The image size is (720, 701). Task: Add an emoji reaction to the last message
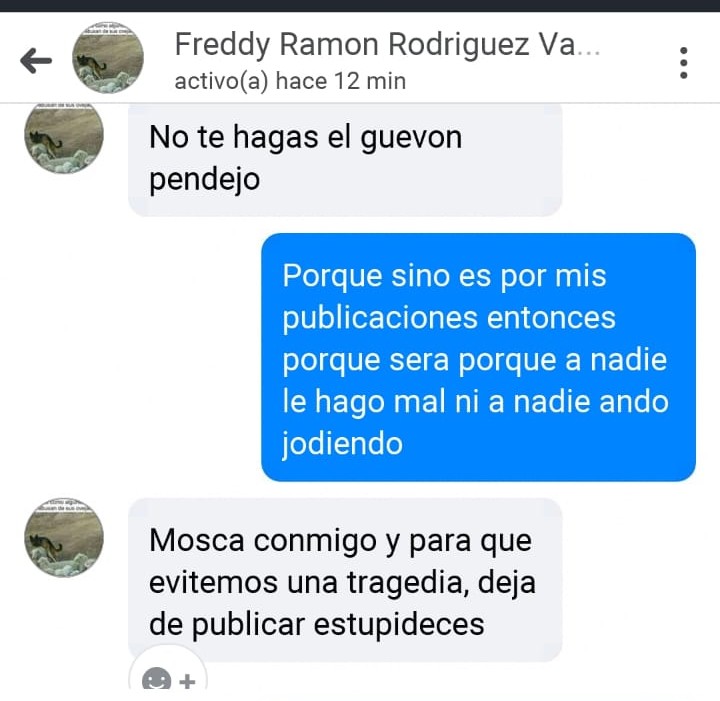coord(168,679)
